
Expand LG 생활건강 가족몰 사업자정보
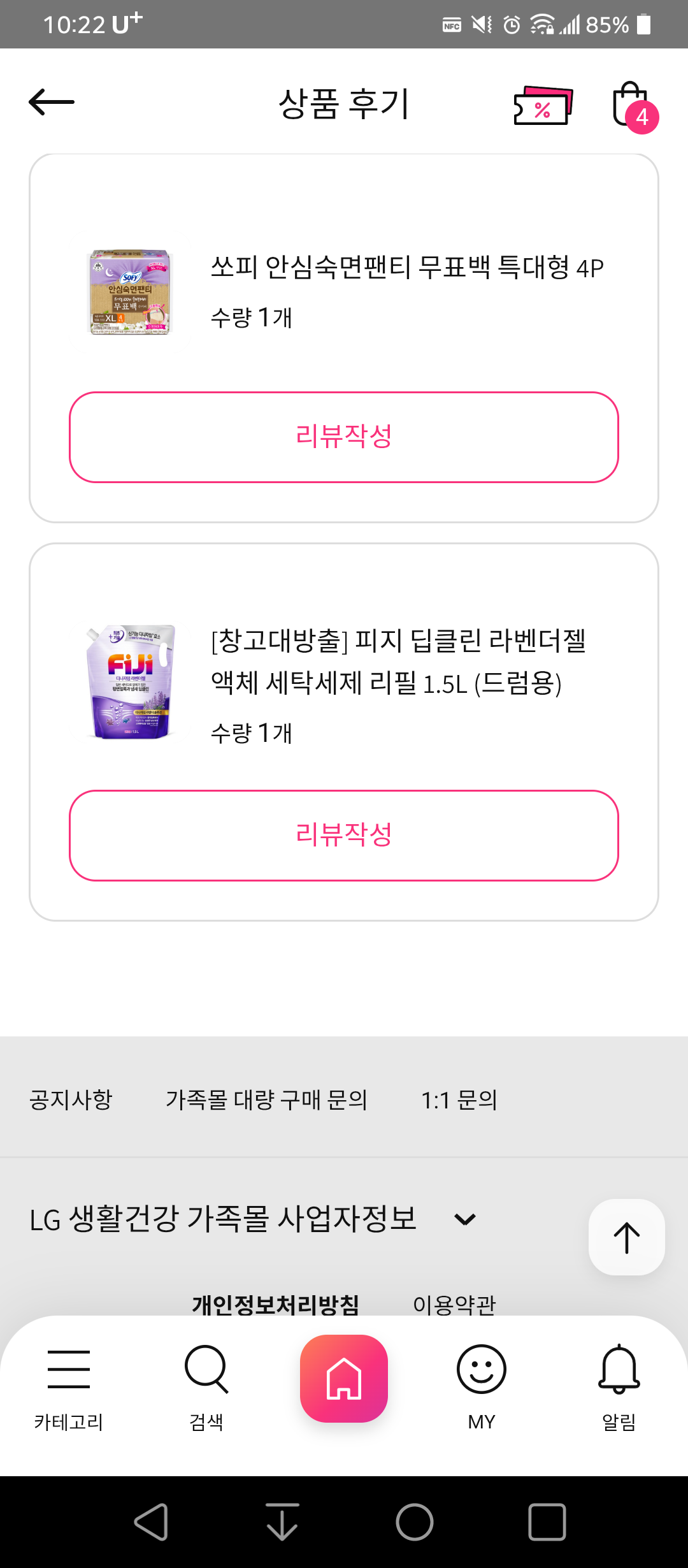click(465, 1219)
